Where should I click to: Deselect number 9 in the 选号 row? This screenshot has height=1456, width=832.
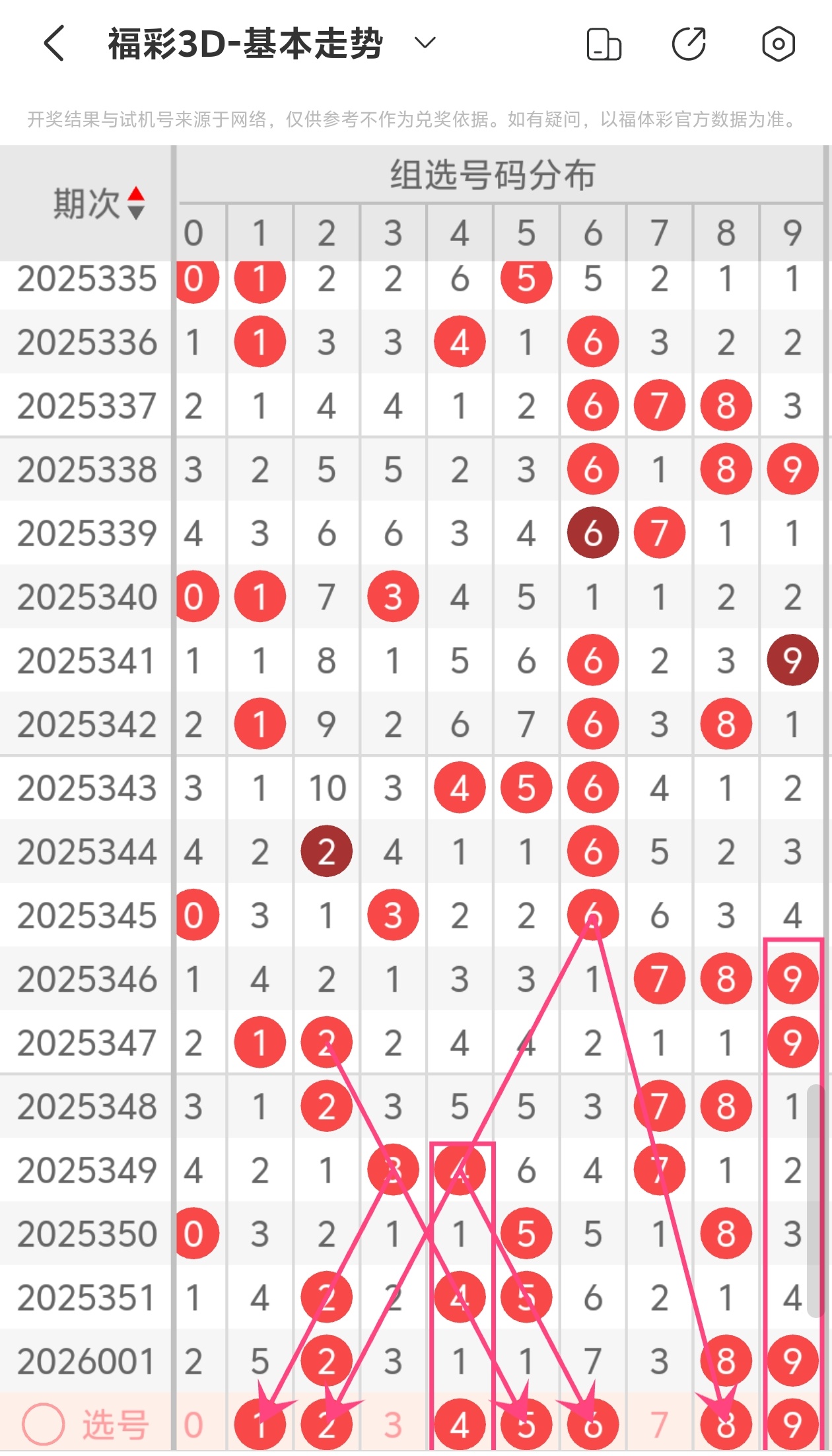pos(792,1424)
